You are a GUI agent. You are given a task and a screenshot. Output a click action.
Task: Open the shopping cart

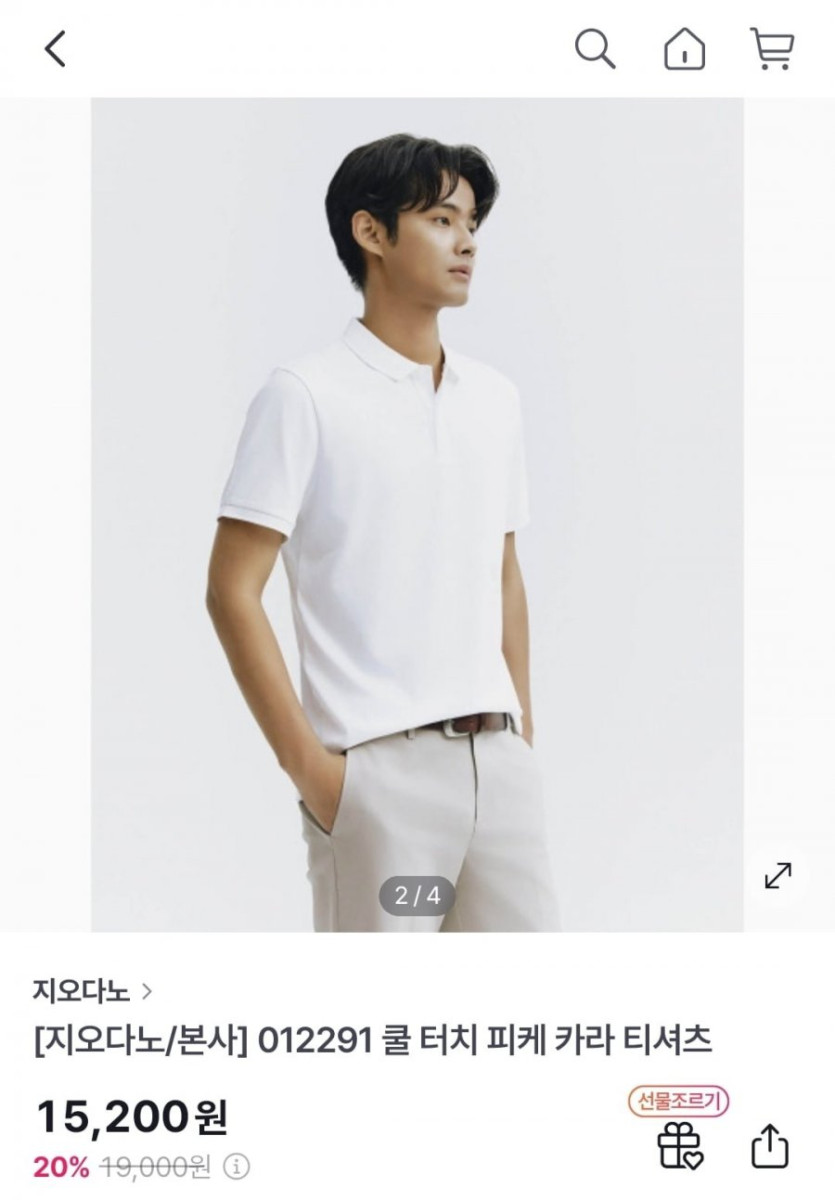pos(772,48)
